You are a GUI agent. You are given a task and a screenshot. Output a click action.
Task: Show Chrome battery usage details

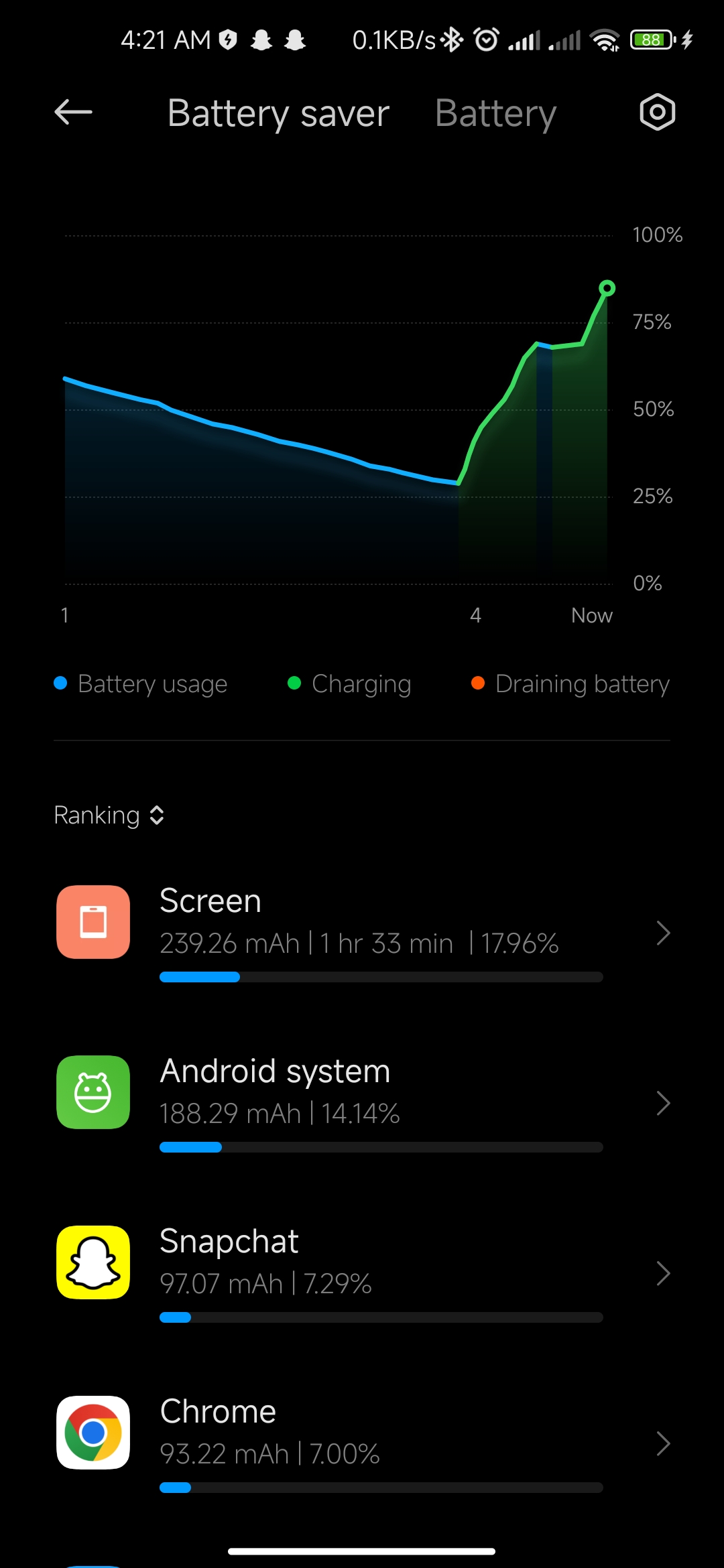pyautogui.click(x=362, y=1443)
